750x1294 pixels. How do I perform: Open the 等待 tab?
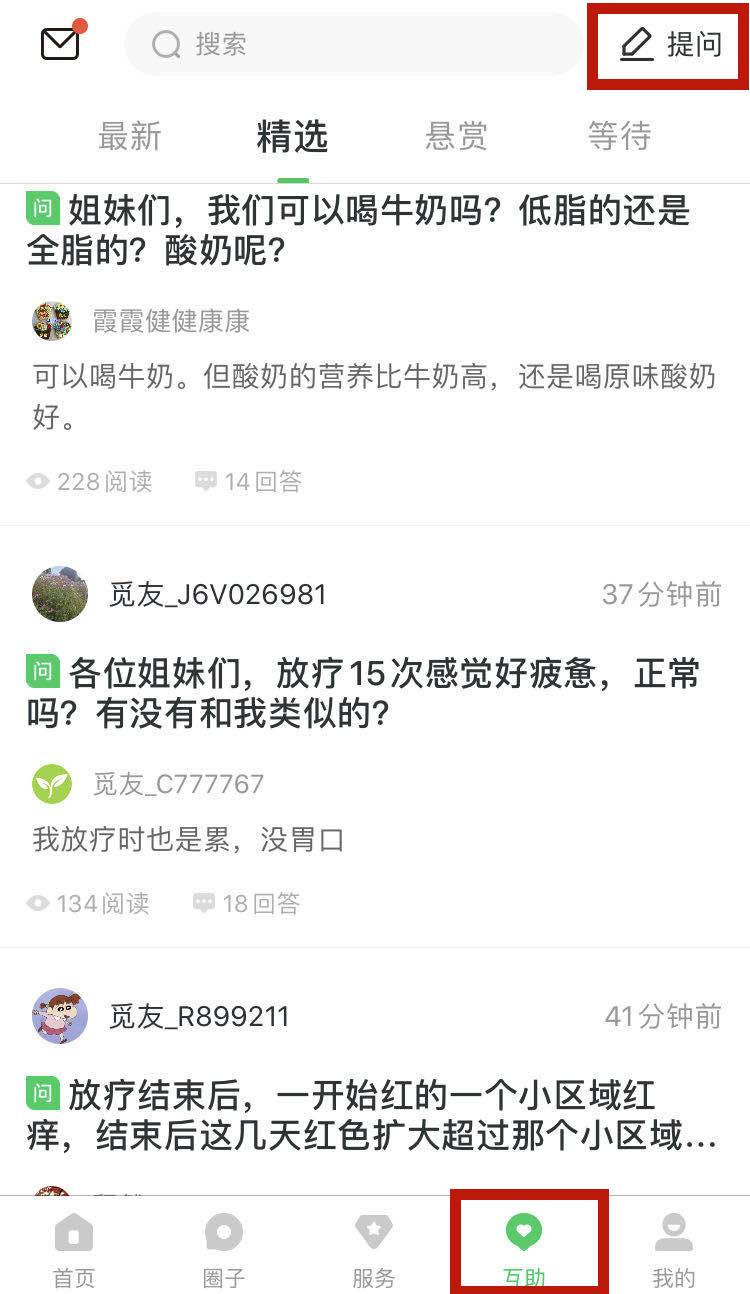tap(620, 137)
